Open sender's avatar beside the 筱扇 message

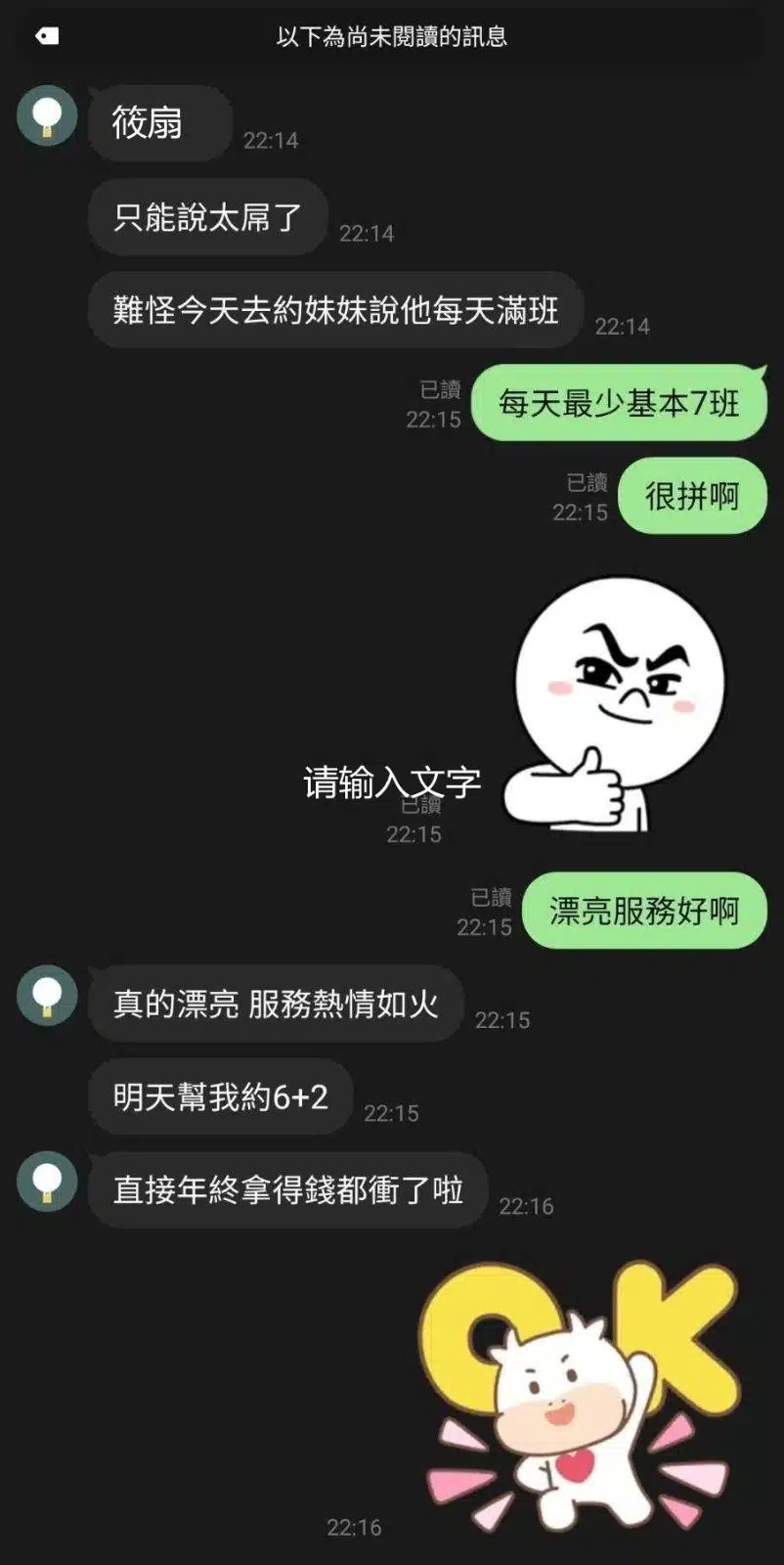(46, 116)
